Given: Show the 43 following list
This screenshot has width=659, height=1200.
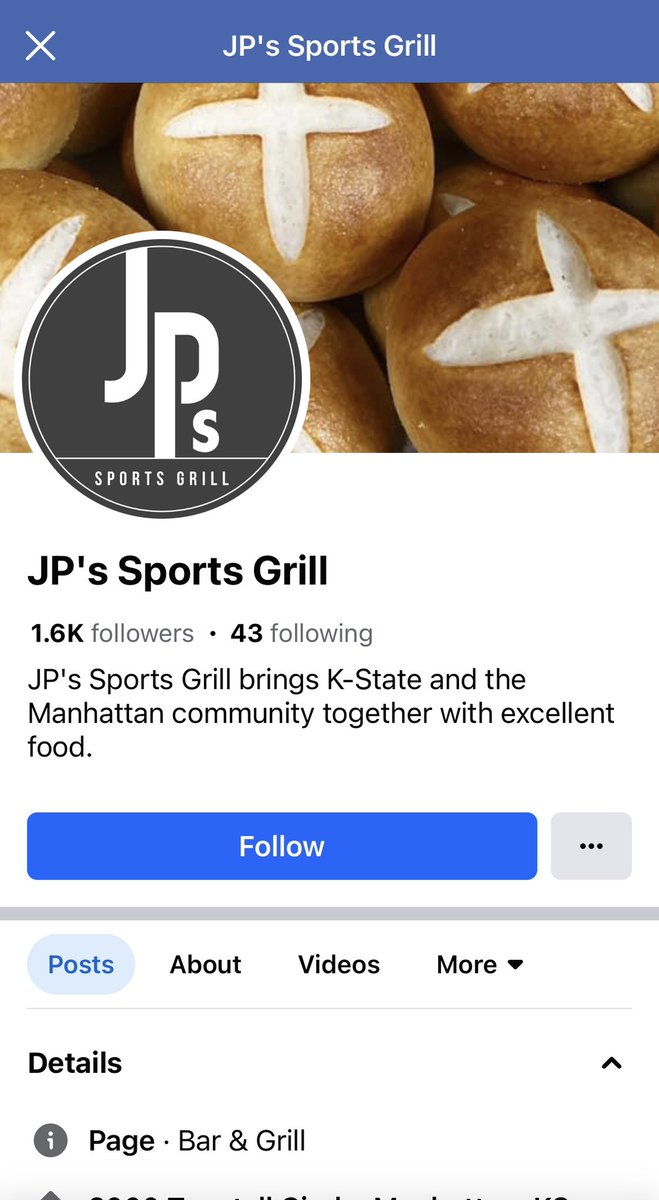Looking at the screenshot, I should click(x=301, y=633).
